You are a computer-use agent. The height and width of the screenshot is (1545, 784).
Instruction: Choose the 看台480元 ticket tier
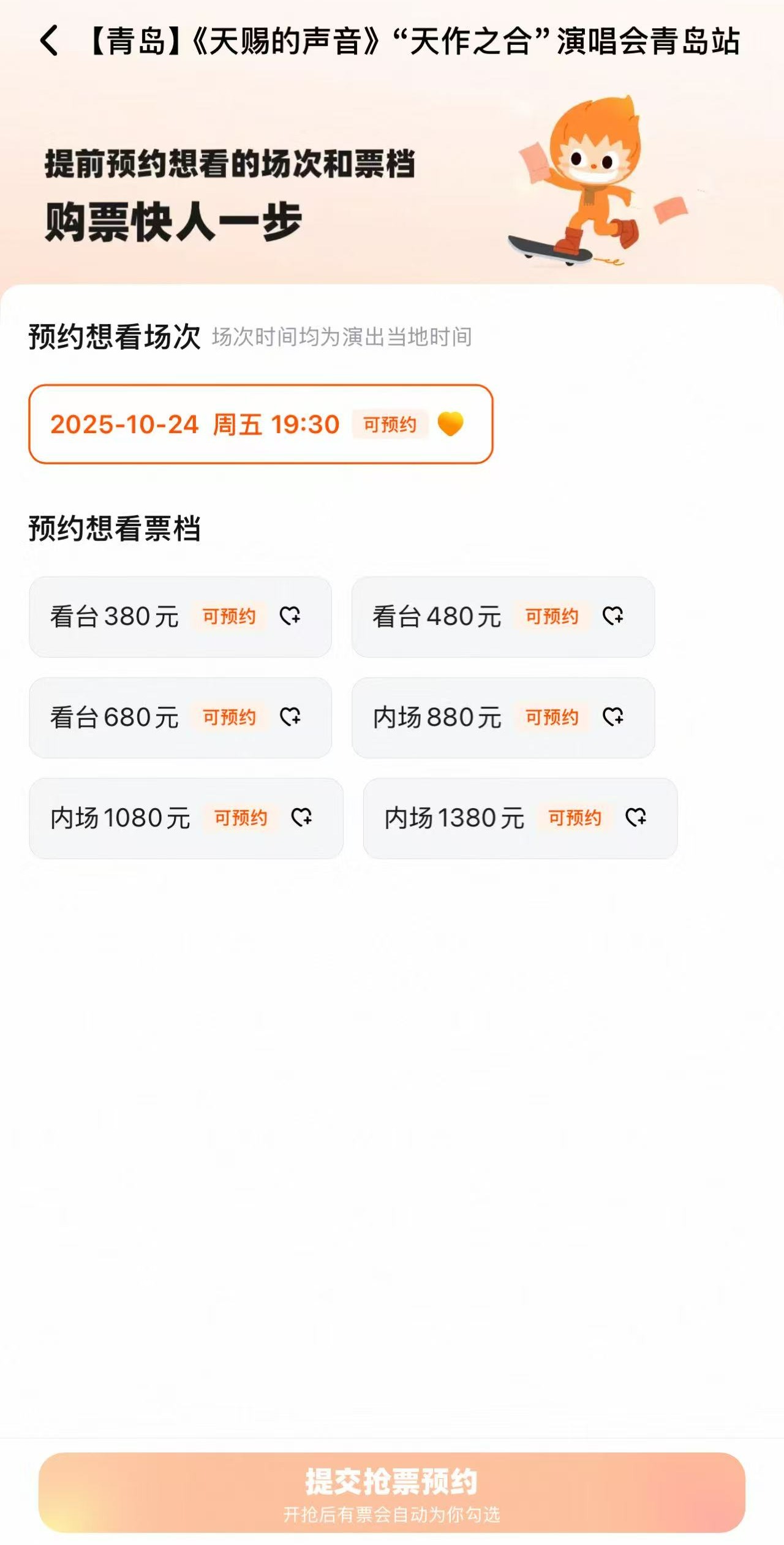[503, 616]
